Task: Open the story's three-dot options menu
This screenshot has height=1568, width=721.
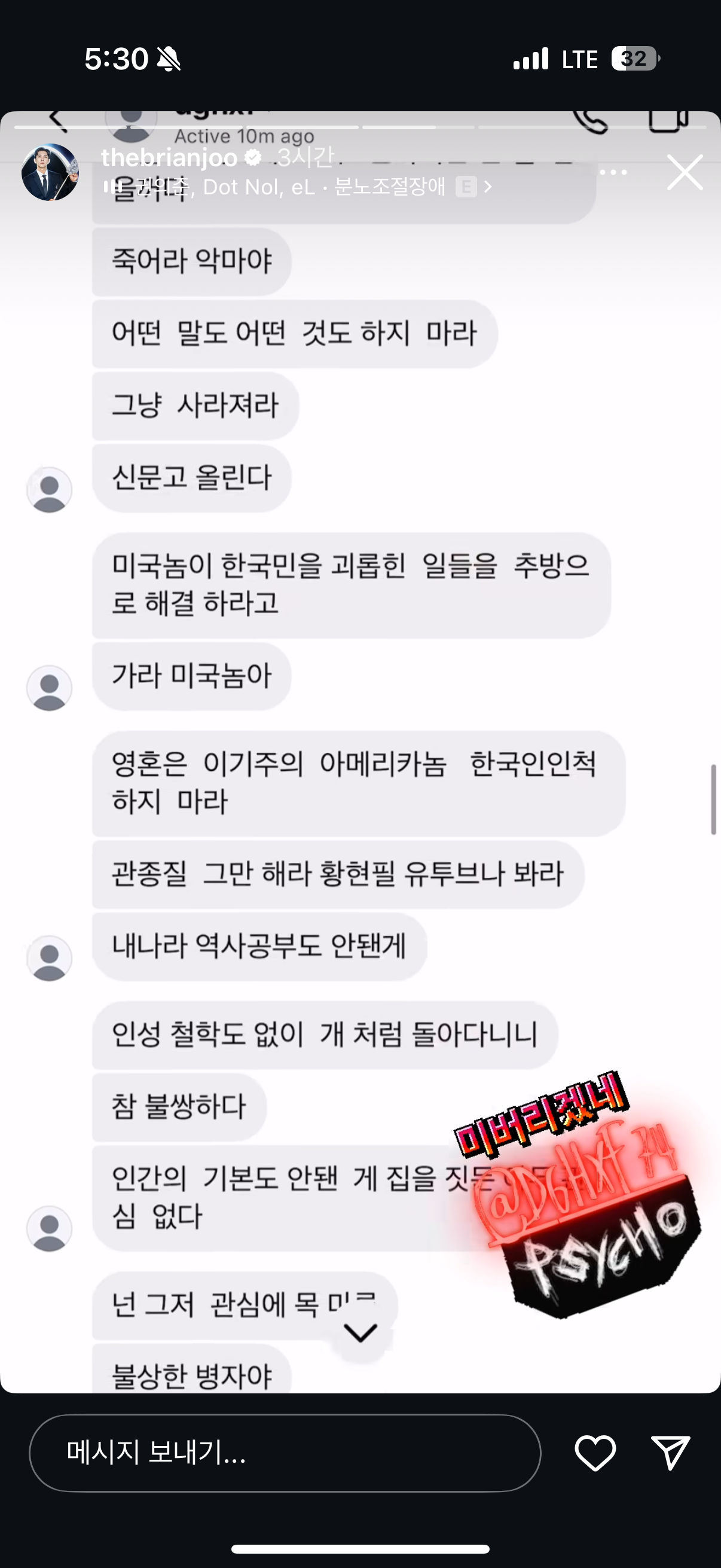Action: (x=613, y=172)
